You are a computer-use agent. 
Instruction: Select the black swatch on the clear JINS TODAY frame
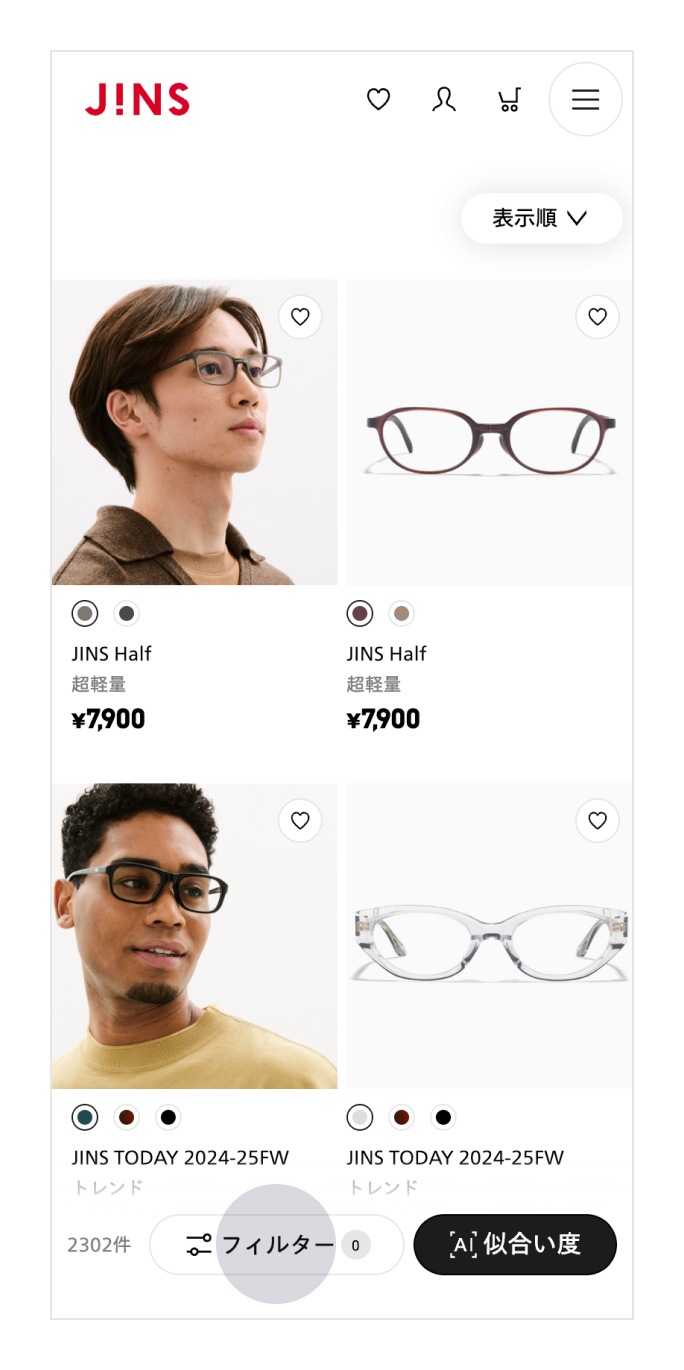tap(443, 1117)
